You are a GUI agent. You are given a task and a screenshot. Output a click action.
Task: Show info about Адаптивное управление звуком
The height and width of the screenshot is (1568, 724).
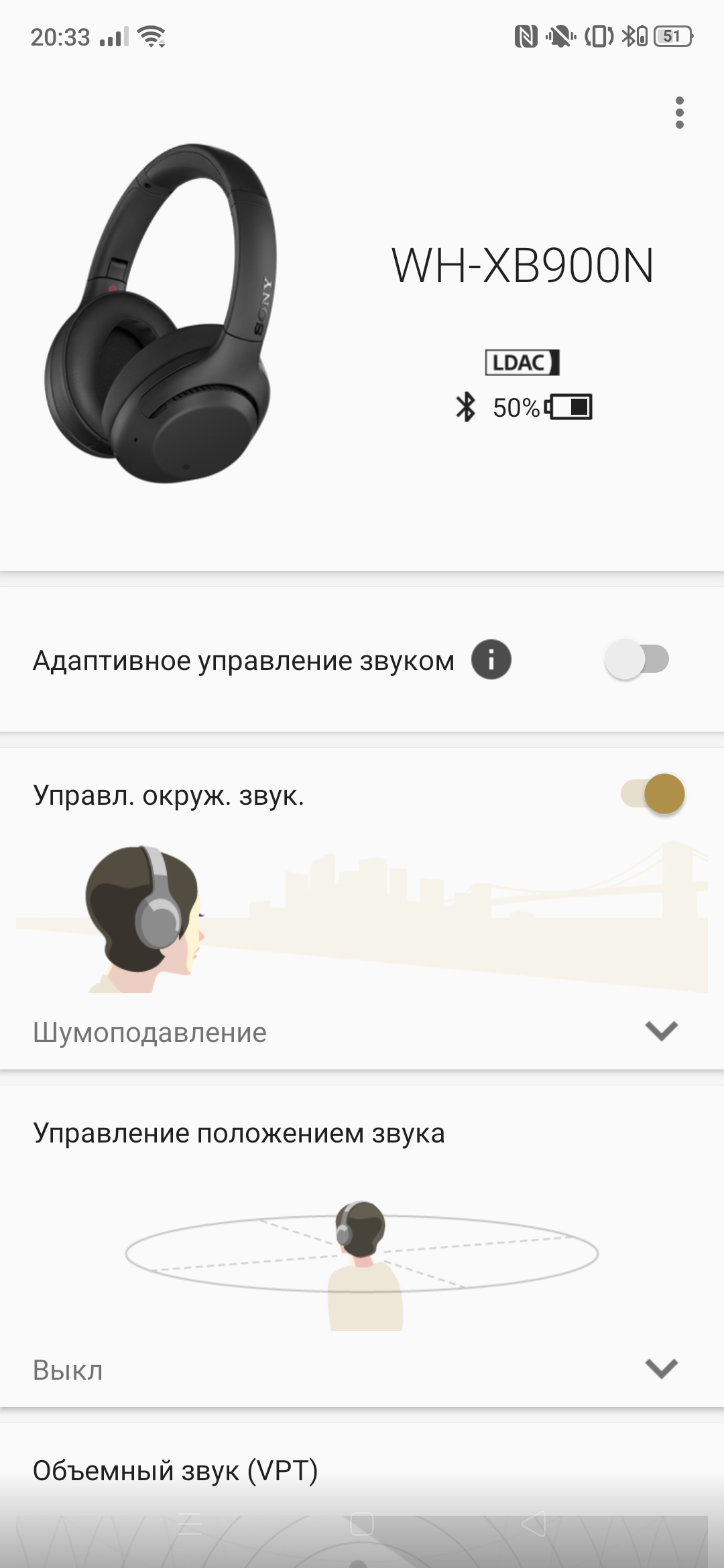click(491, 660)
